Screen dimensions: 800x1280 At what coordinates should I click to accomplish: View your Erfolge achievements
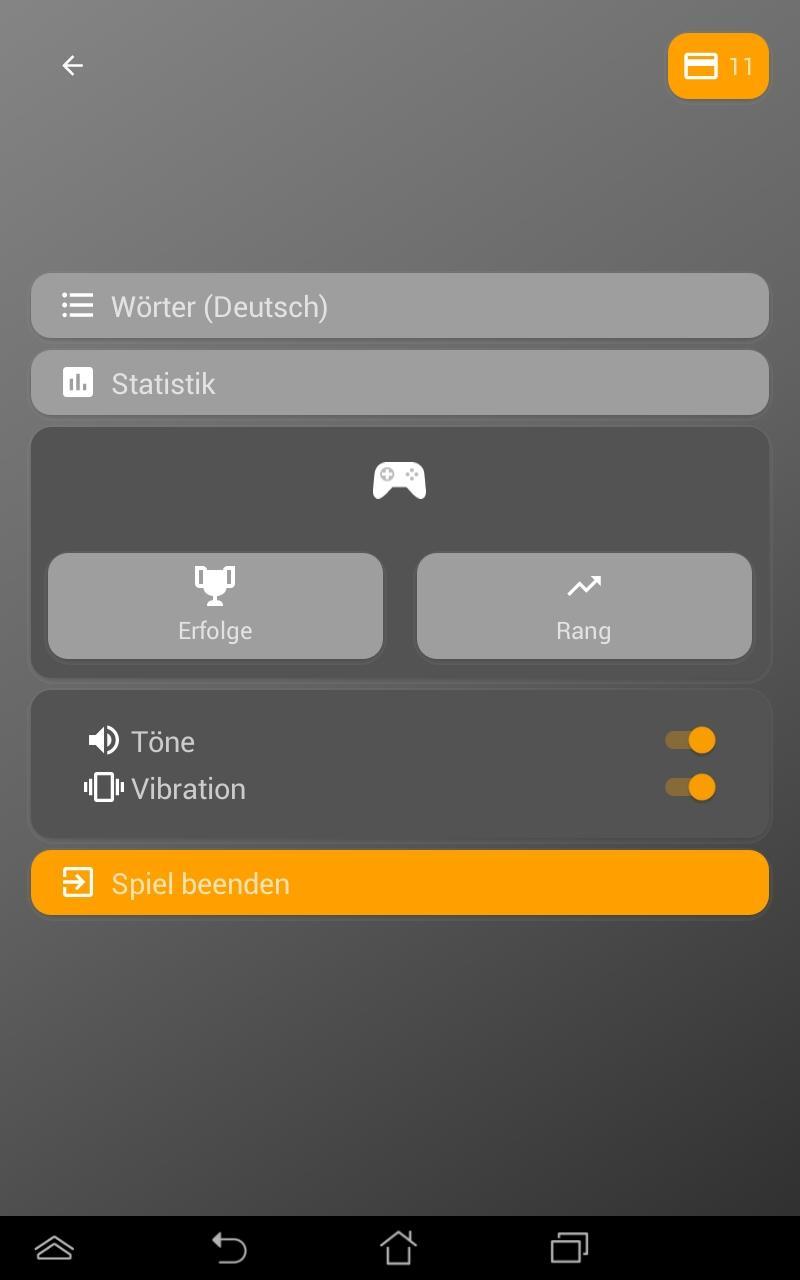coord(215,606)
